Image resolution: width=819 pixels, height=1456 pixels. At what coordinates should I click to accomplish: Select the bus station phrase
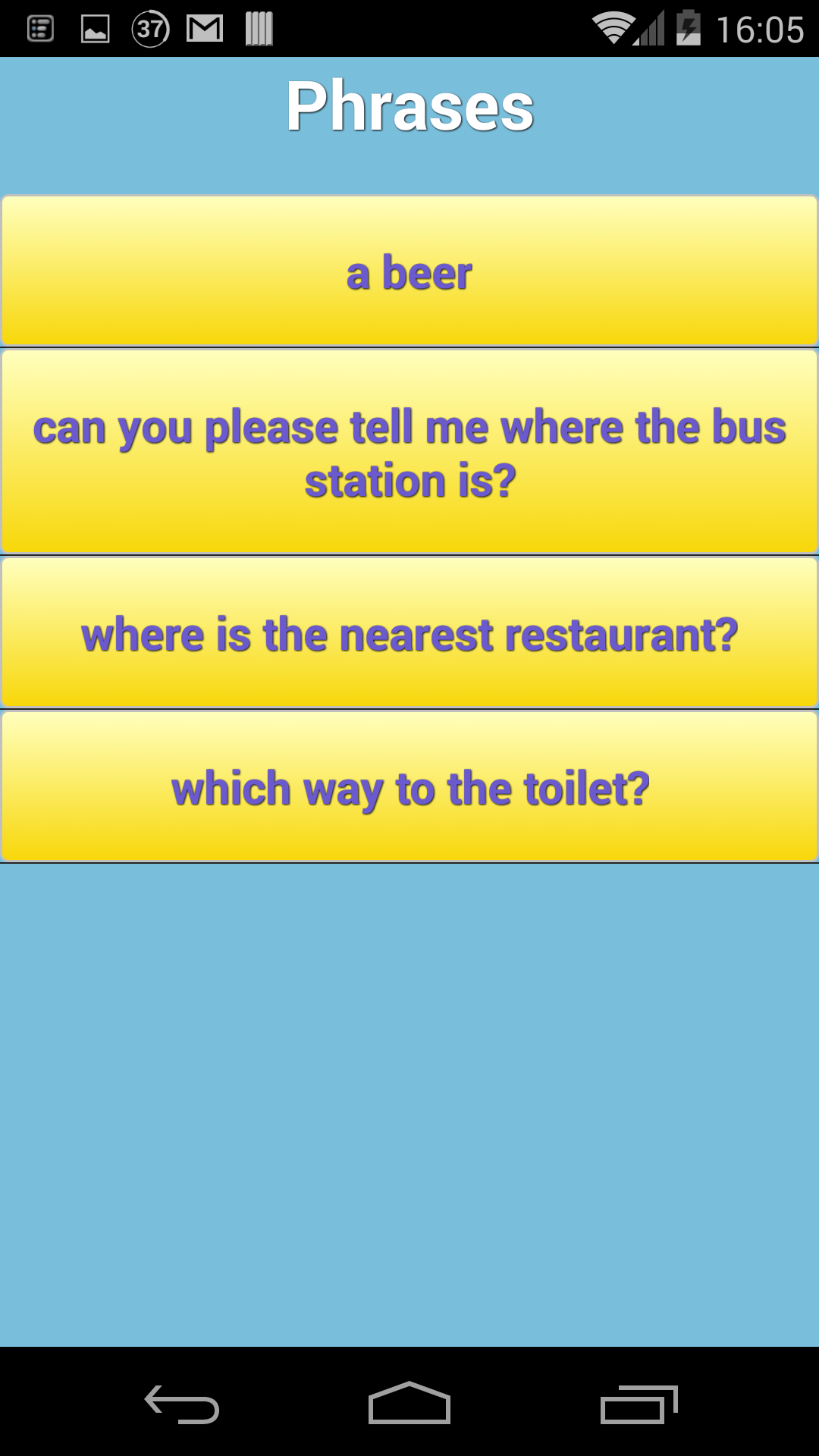(x=409, y=450)
